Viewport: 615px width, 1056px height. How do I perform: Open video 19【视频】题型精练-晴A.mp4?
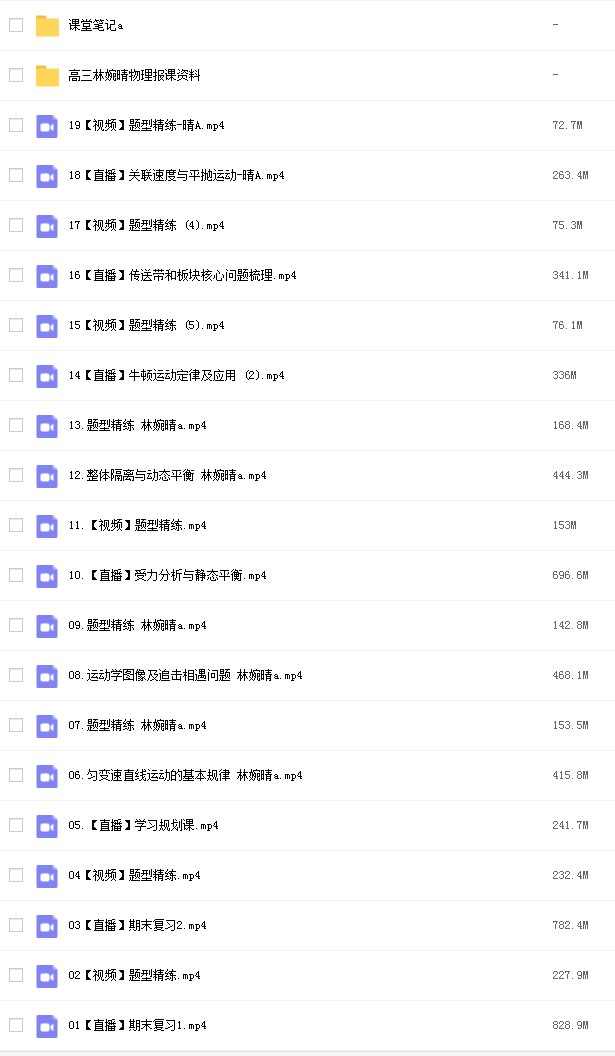click(146, 125)
